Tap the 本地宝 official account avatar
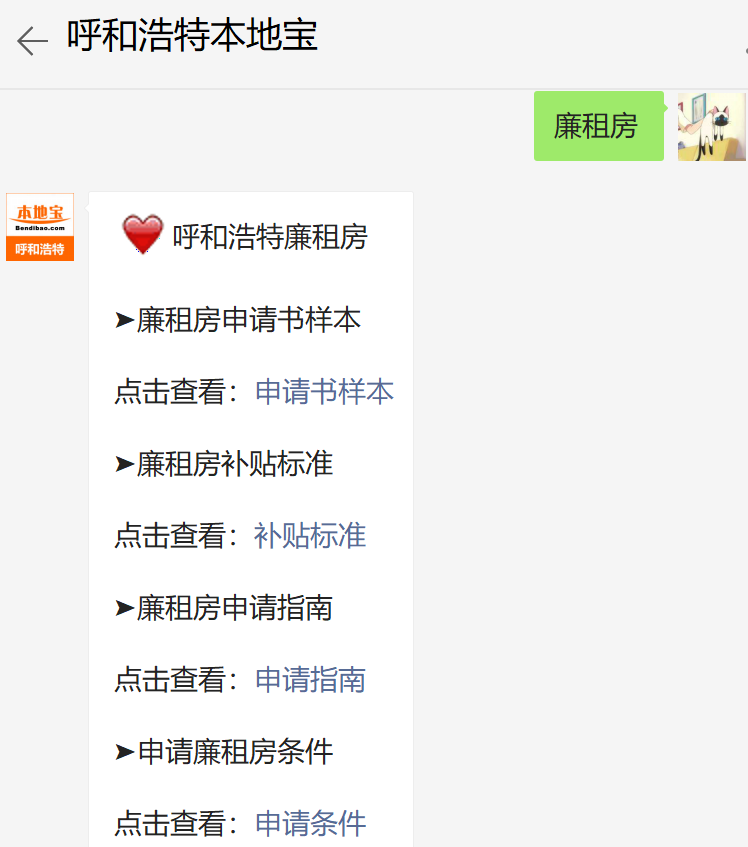Image resolution: width=748 pixels, height=847 pixels. click(40, 227)
